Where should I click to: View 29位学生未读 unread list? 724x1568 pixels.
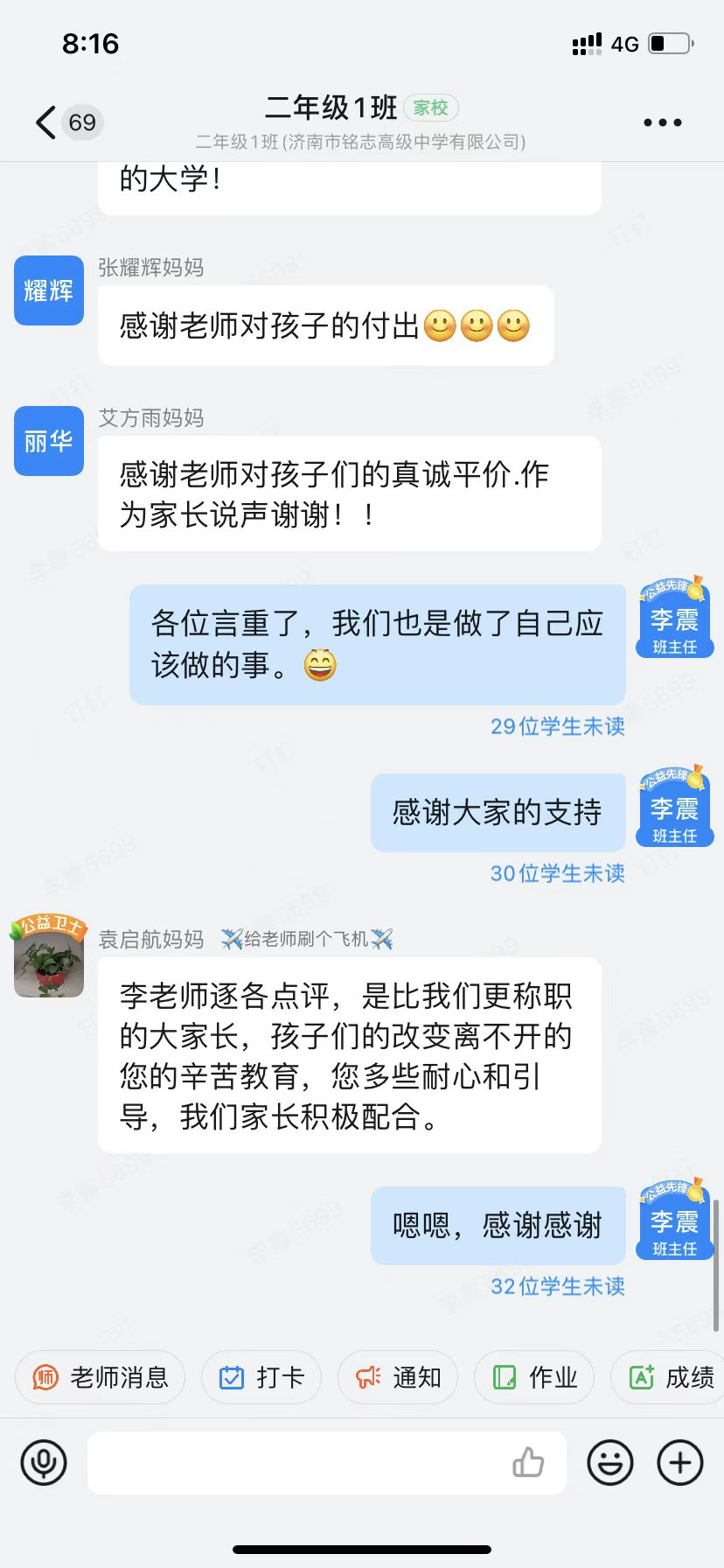click(557, 726)
